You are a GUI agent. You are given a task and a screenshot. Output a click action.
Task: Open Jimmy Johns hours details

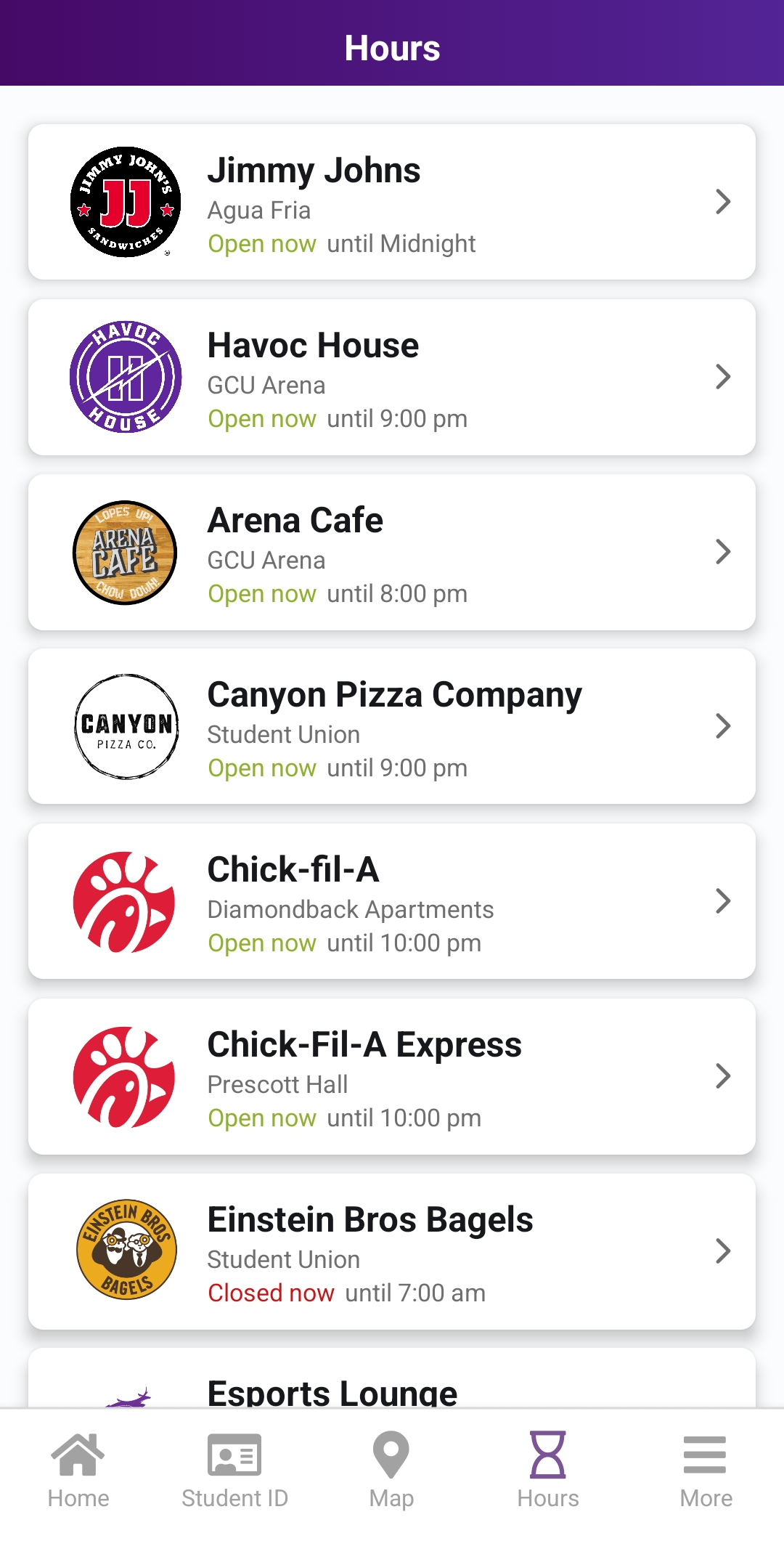click(392, 202)
